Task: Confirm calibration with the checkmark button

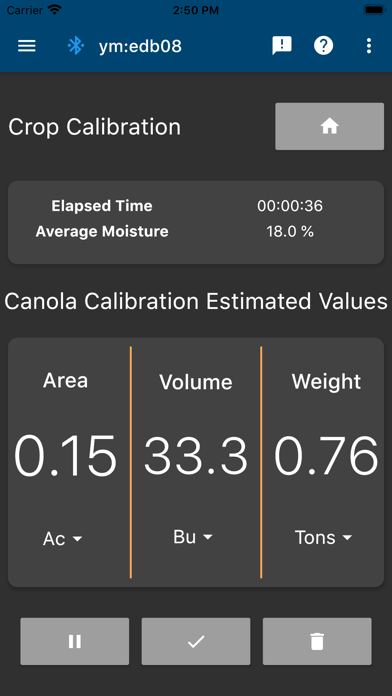Action: click(x=196, y=641)
